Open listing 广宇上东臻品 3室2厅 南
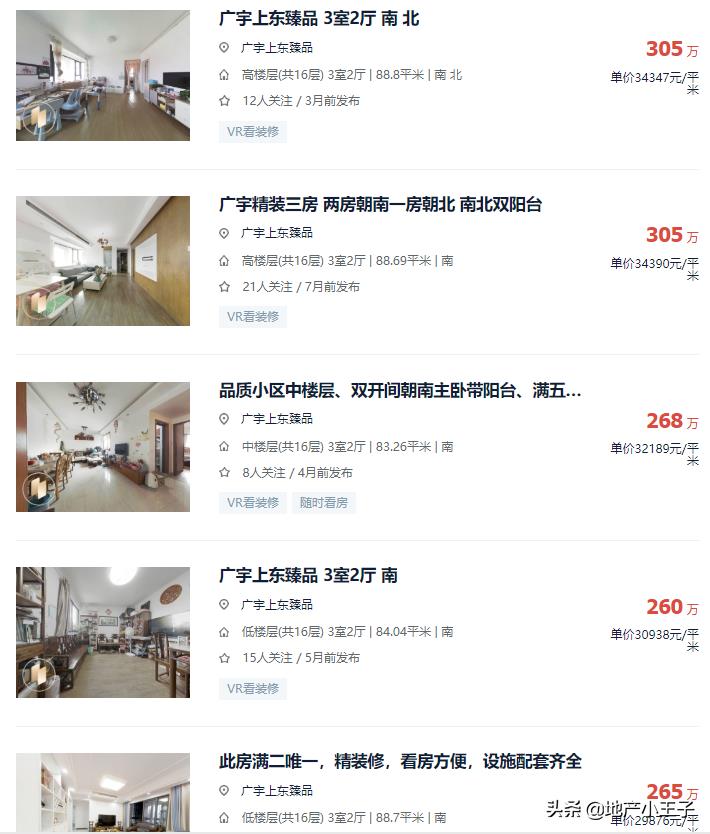This screenshot has width=710, height=834. [x=308, y=575]
